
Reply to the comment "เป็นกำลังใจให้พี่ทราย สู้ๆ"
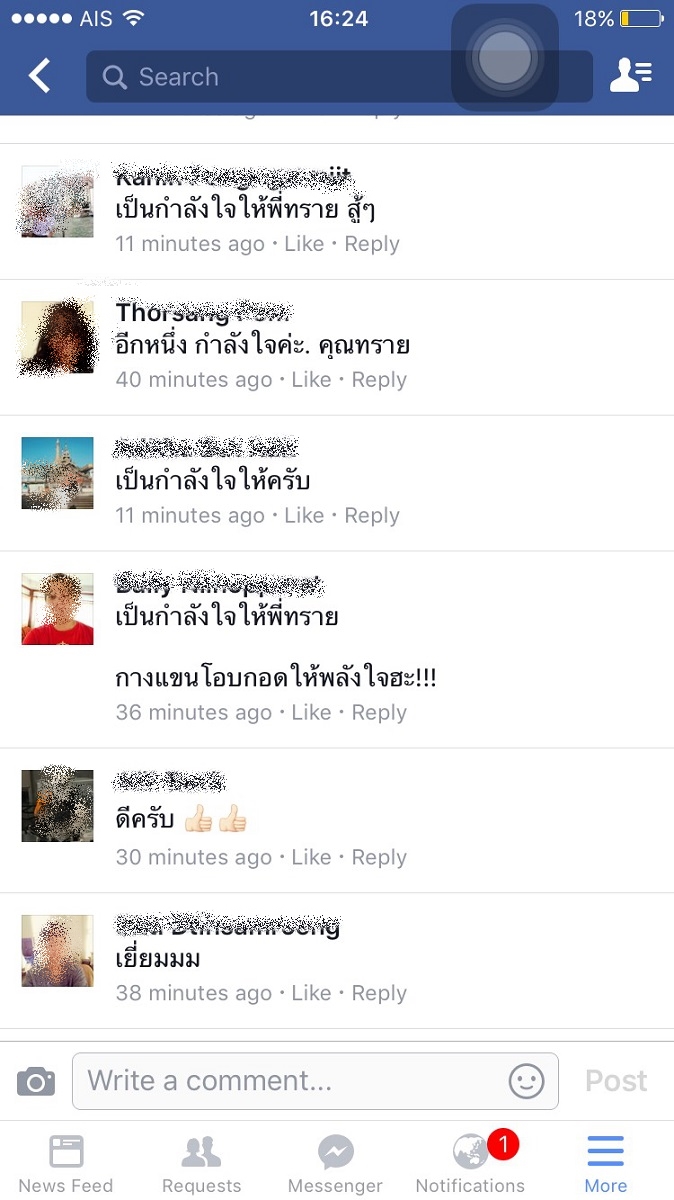point(372,244)
